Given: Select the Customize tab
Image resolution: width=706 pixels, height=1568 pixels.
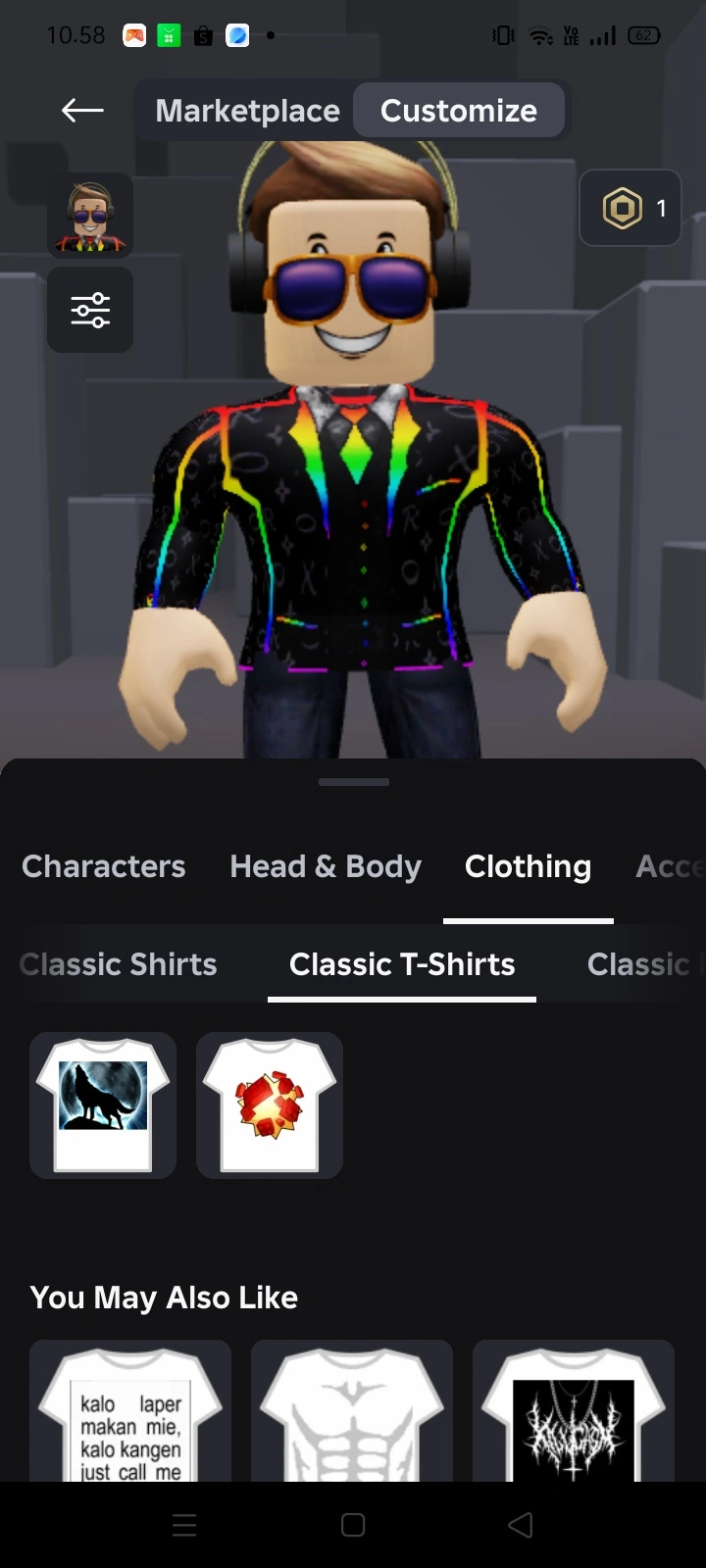Looking at the screenshot, I should click(458, 111).
